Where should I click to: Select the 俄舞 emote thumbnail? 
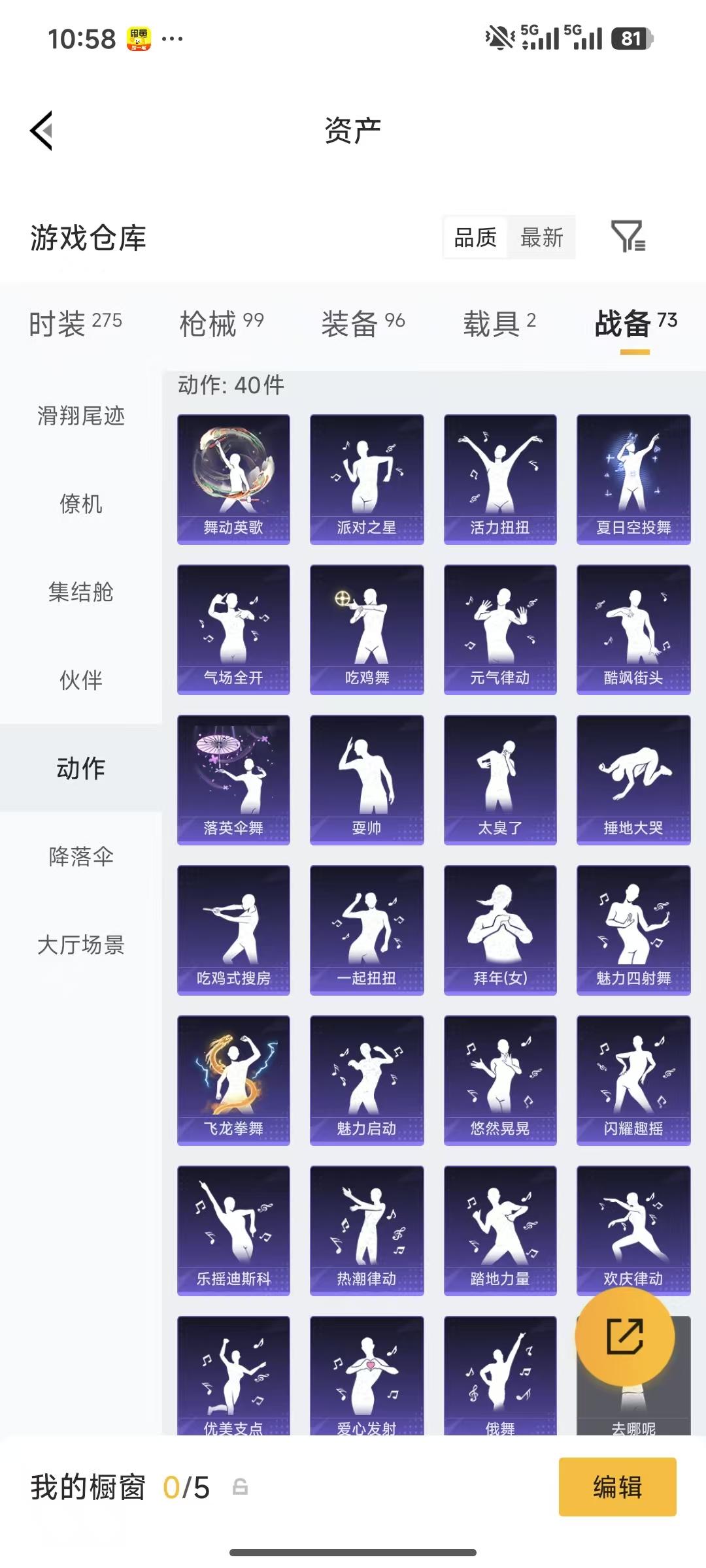(x=501, y=1385)
